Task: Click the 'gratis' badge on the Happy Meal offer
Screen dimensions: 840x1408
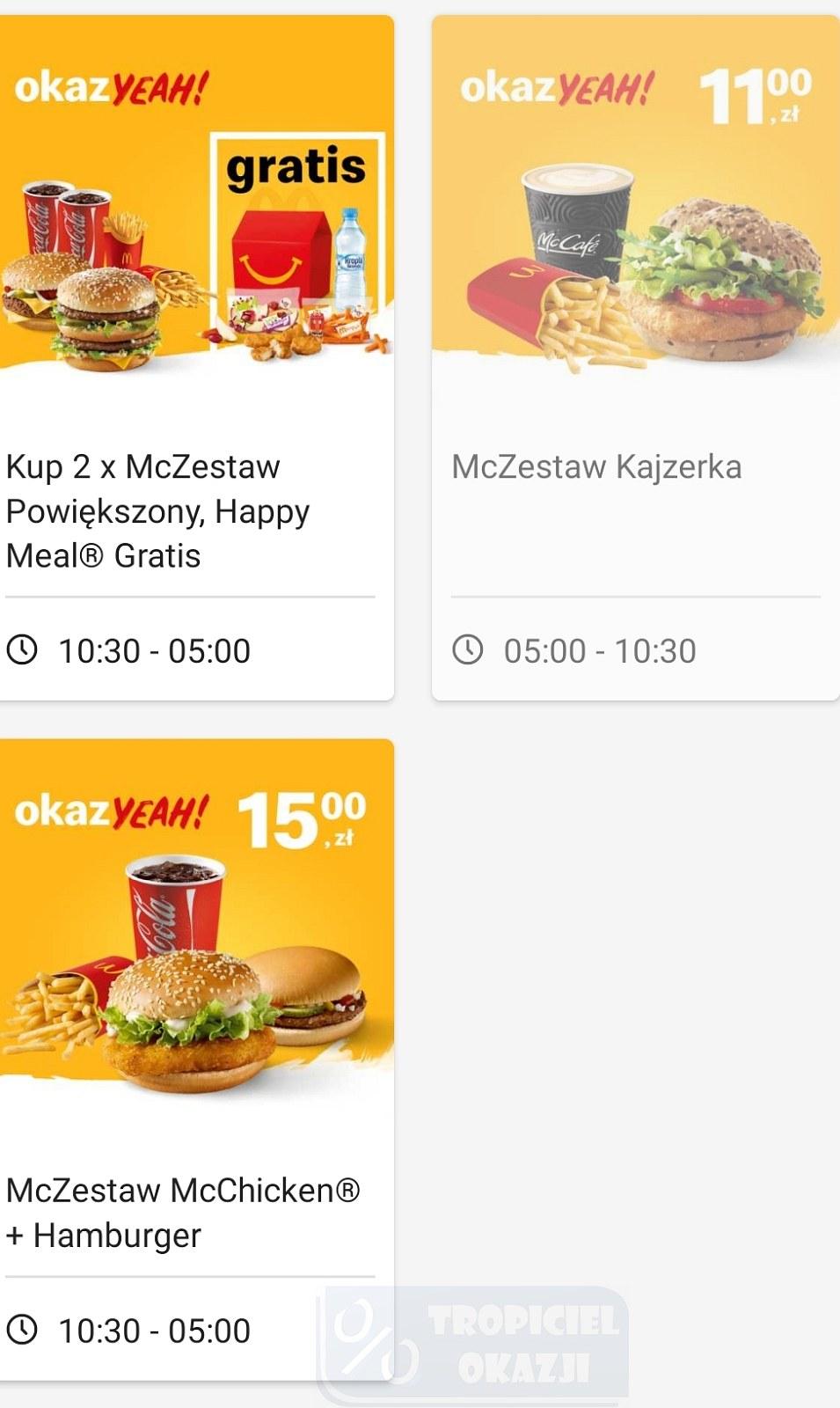Action: pos(299,167)
